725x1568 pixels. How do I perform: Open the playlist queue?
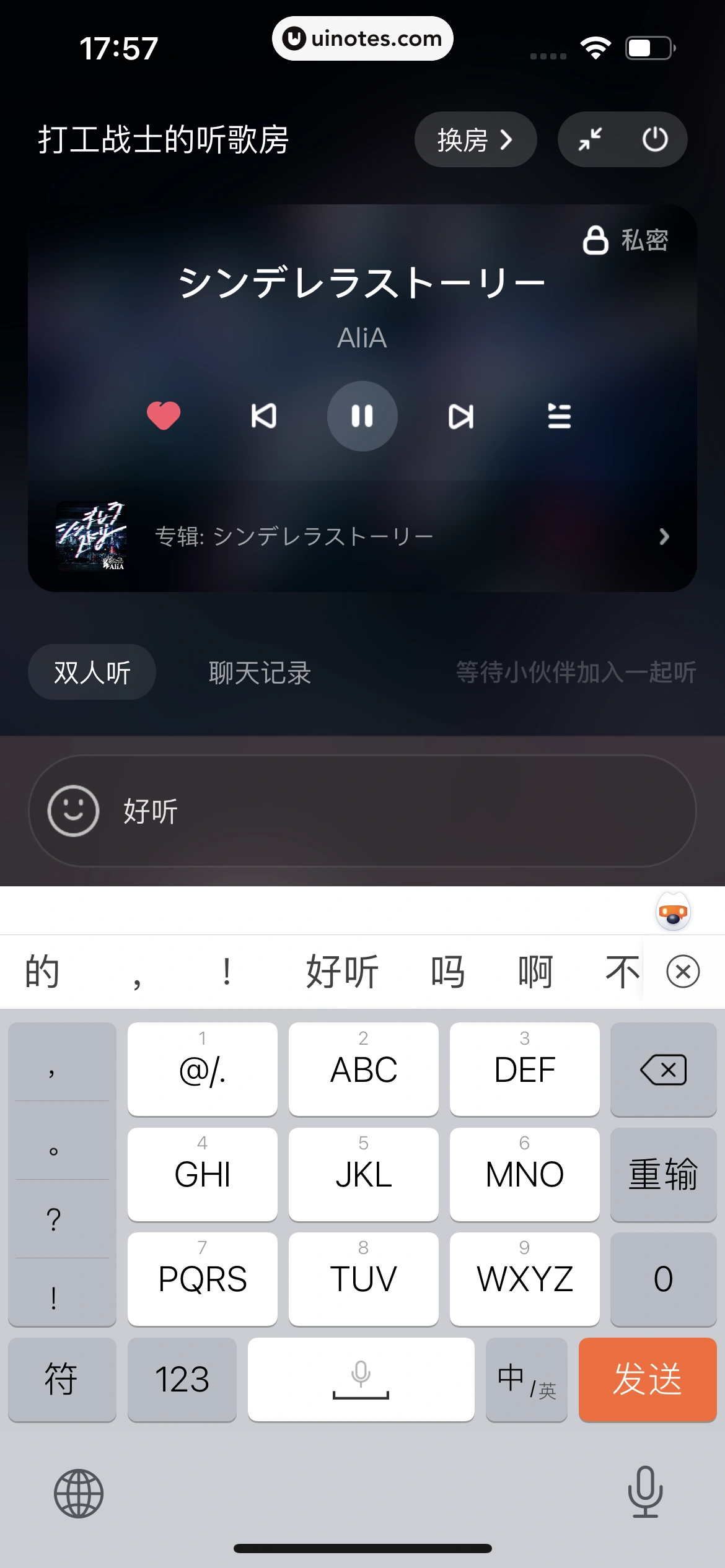click(559, 416)
